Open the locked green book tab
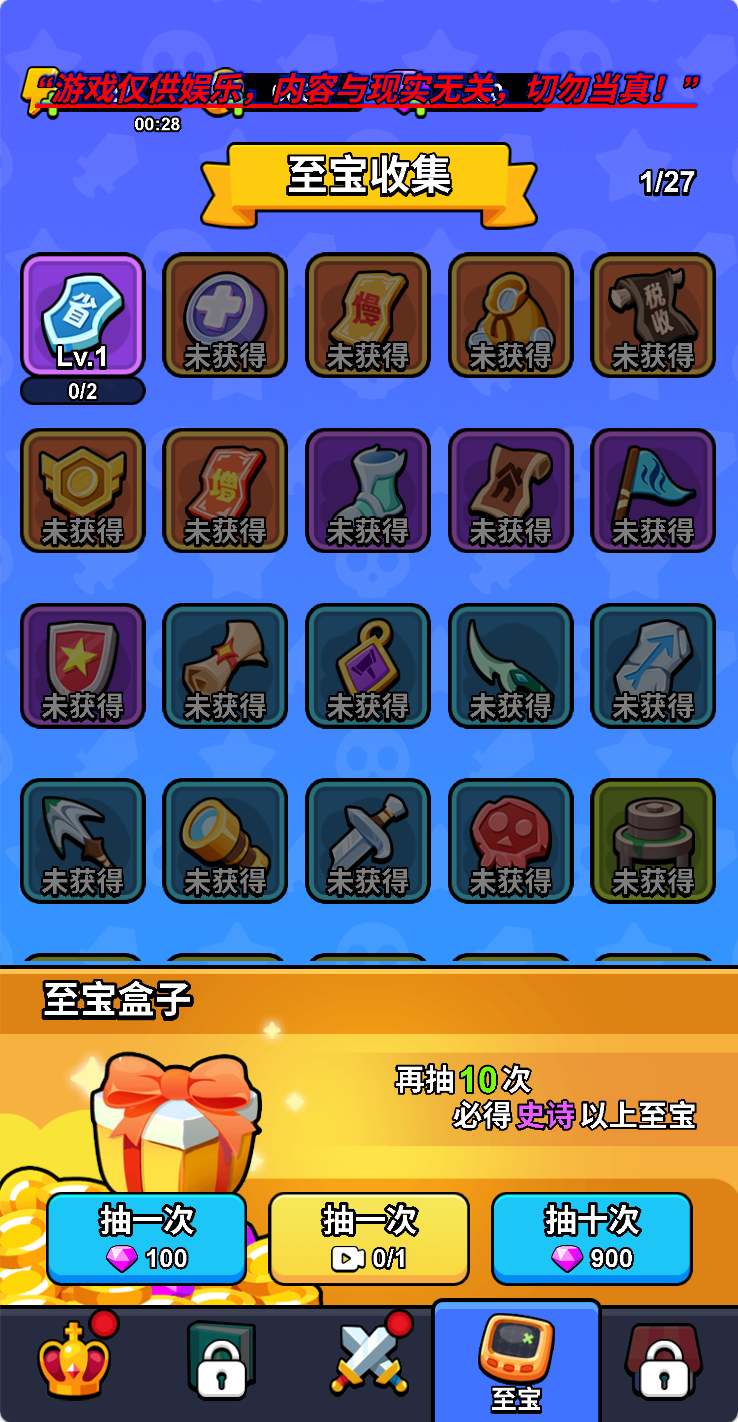Screen dimensions: 738x1422 (222, 1362)
